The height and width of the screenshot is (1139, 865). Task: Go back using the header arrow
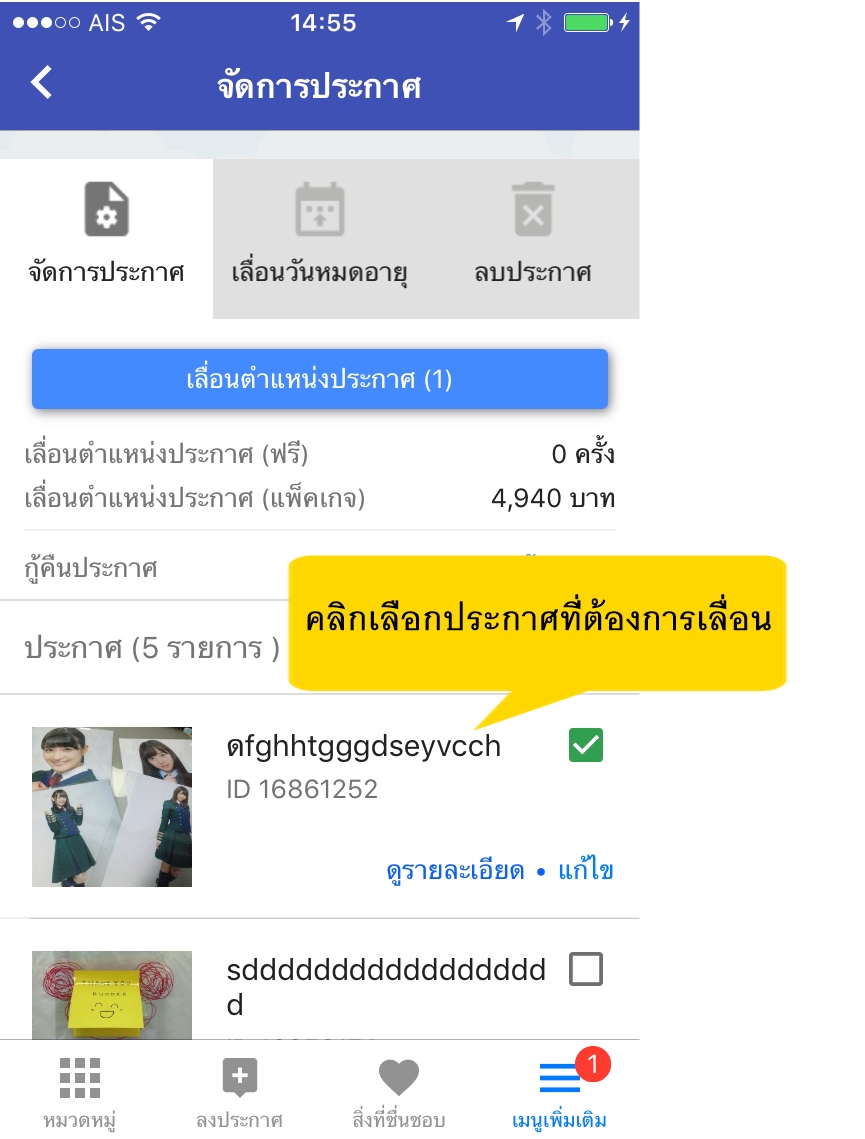tap(41, 83)
